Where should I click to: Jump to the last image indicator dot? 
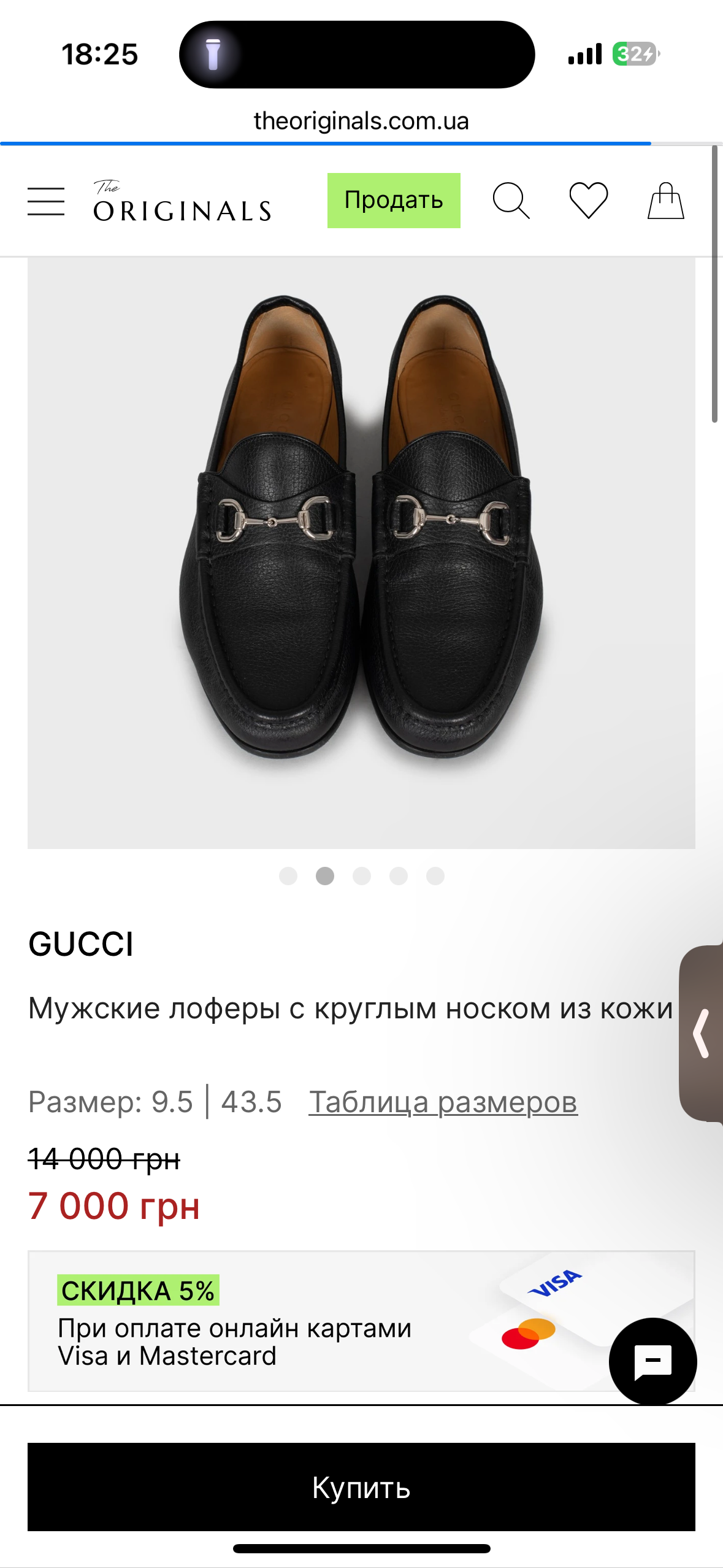pos(435,876)
